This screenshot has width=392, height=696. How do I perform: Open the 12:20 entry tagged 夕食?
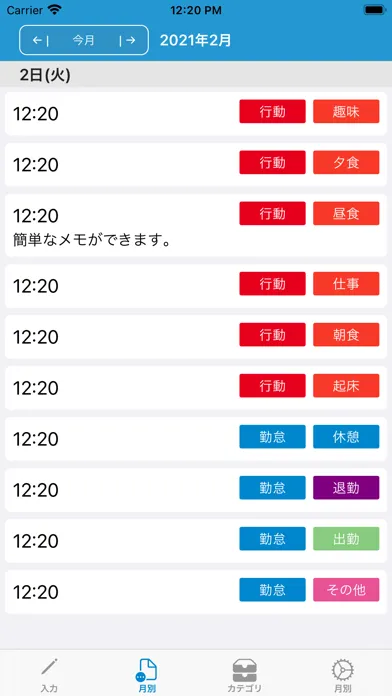pyautogui.click(x=196, y=165)
